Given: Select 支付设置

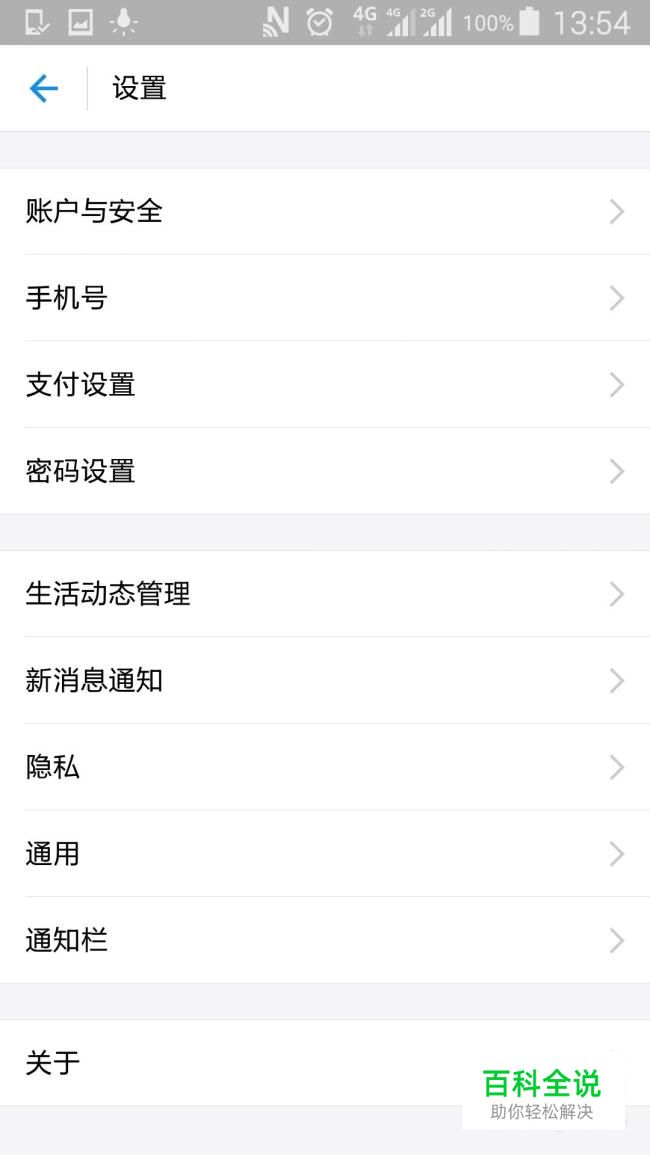Looking at the screenshot, I should [x=325, y=385].
